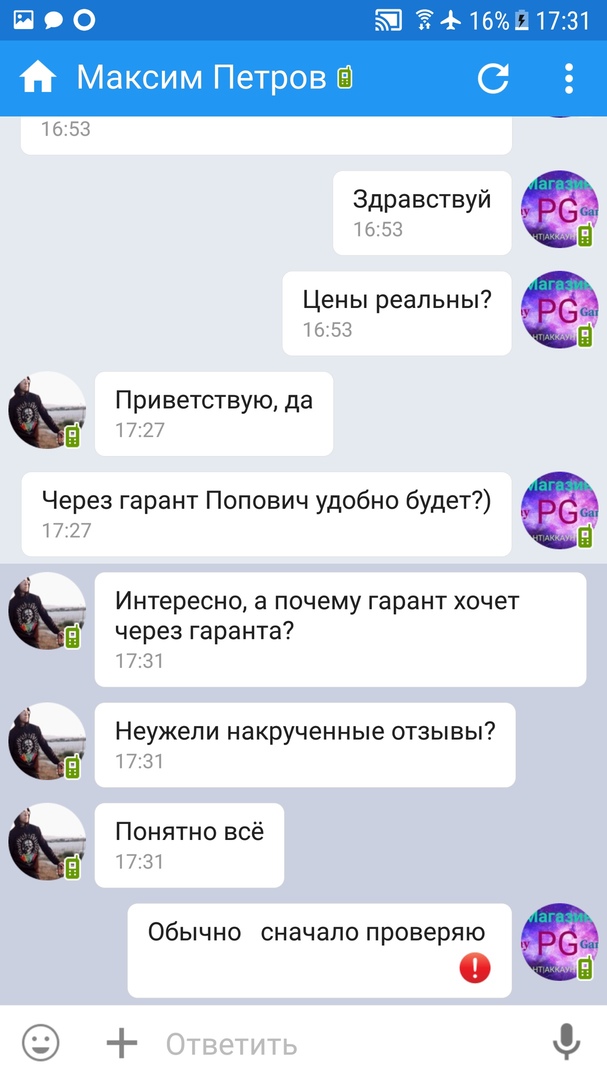Open Максим Петров profile from the title
This screenshot has width=607, height=1080.
click(x=201, y=77)
